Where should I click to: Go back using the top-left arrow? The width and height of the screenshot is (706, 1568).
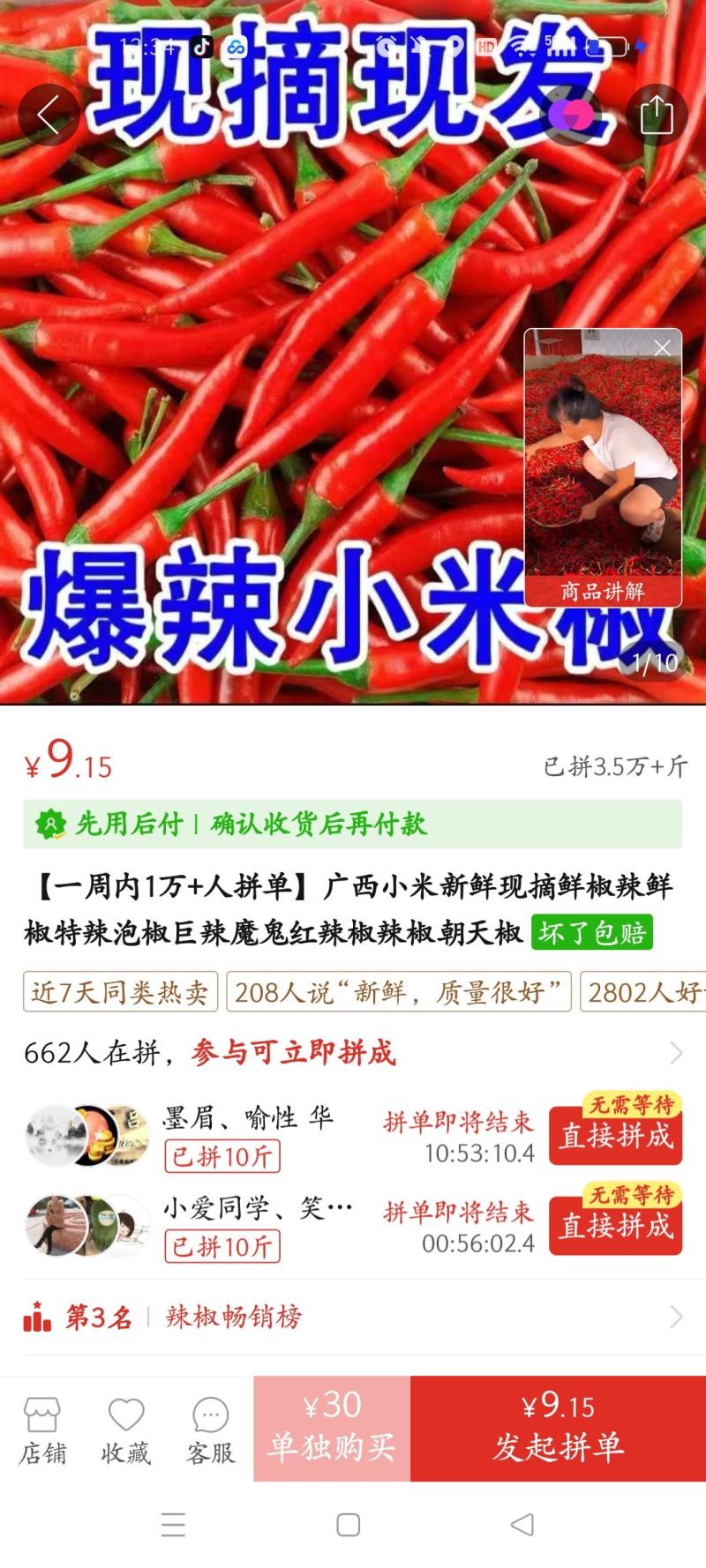click(49, 116)
